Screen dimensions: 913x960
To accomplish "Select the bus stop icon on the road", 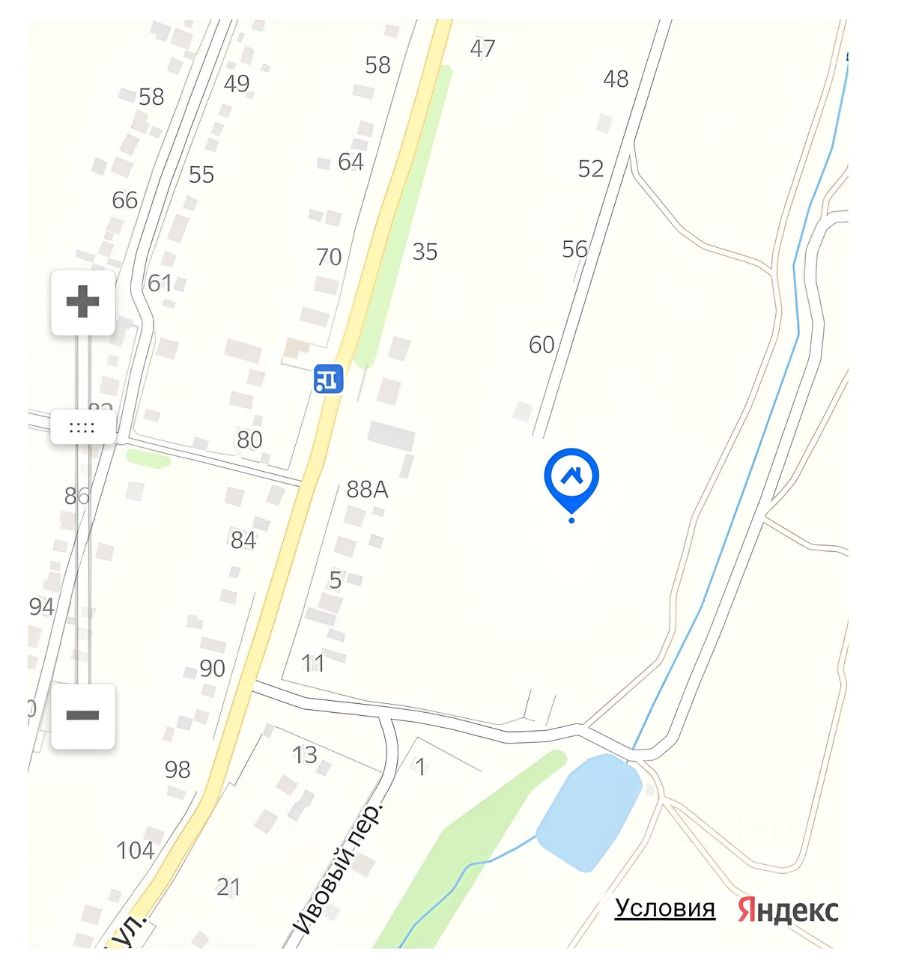I will coord(328,378).
